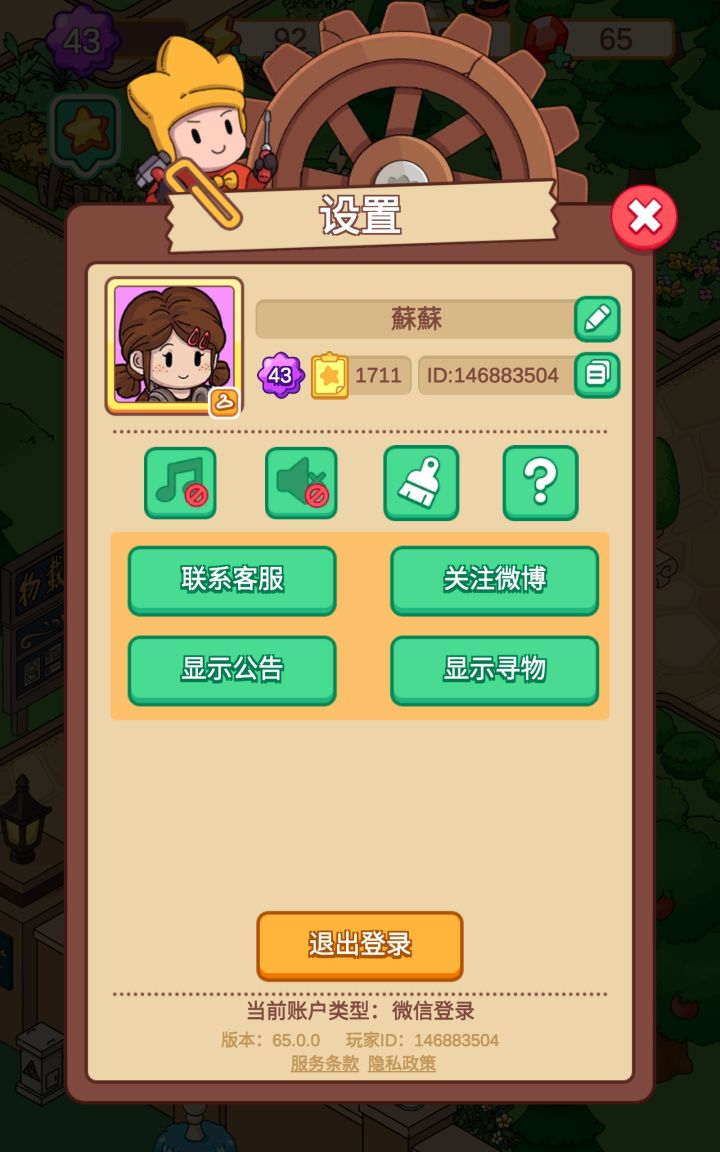Screen dimensions: 720x1152
Task: Open 关注微博 to follow Weibo
Action: pos(495,580)
